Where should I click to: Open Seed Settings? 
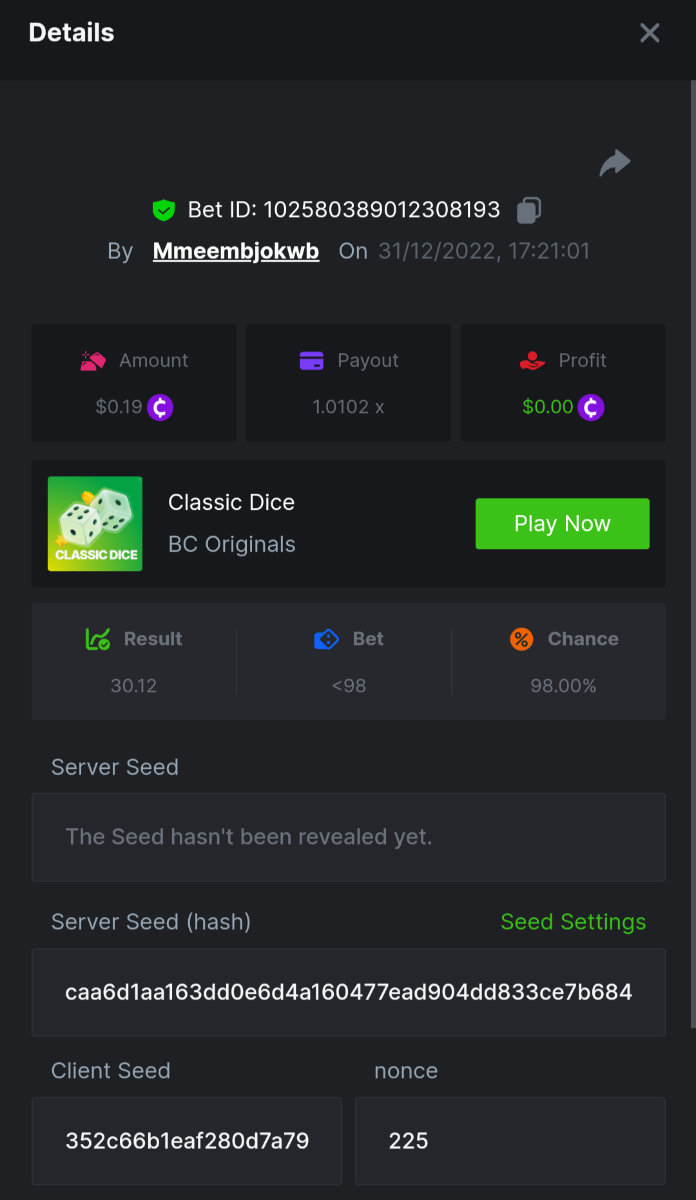click(573, 922)
